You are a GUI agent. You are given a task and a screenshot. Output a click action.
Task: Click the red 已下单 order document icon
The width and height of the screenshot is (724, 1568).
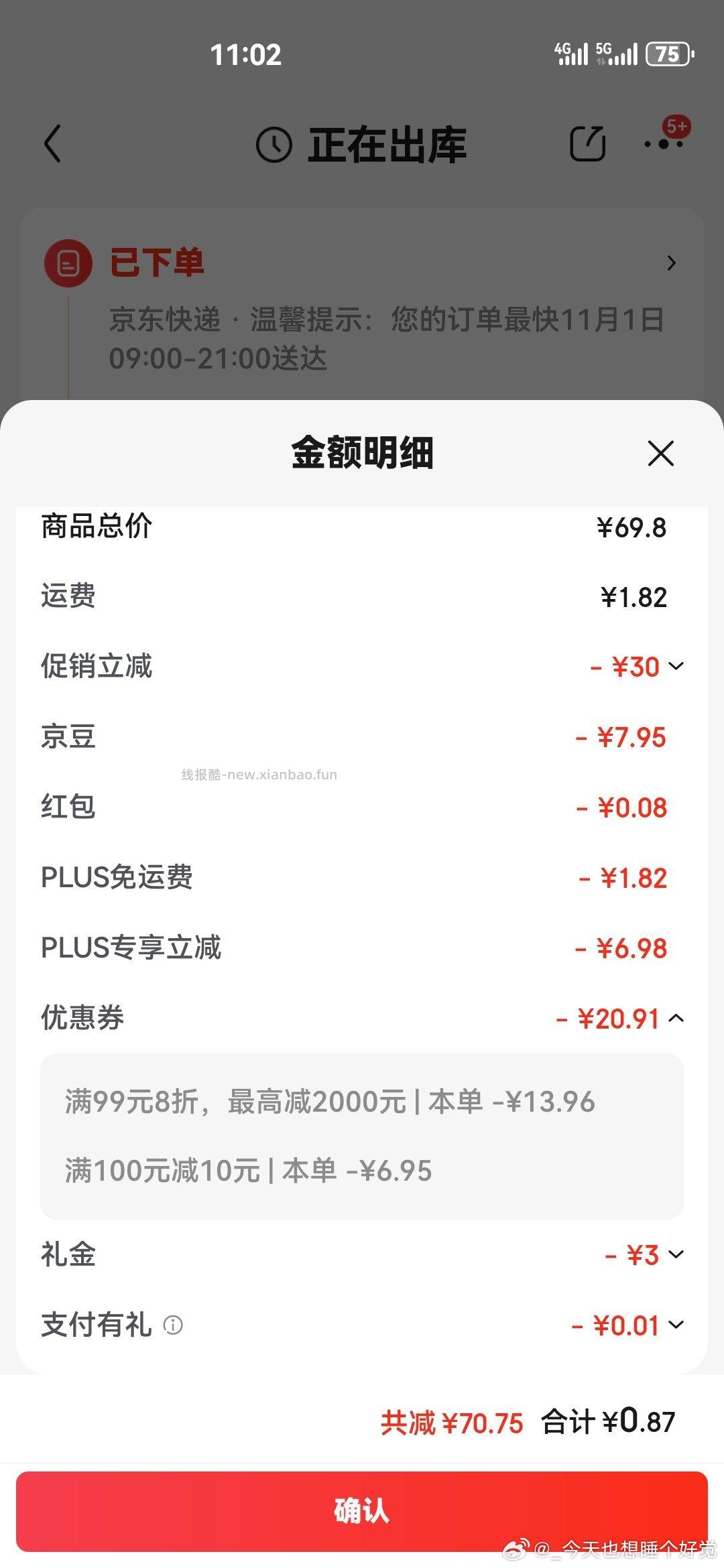tap(69, 263)
